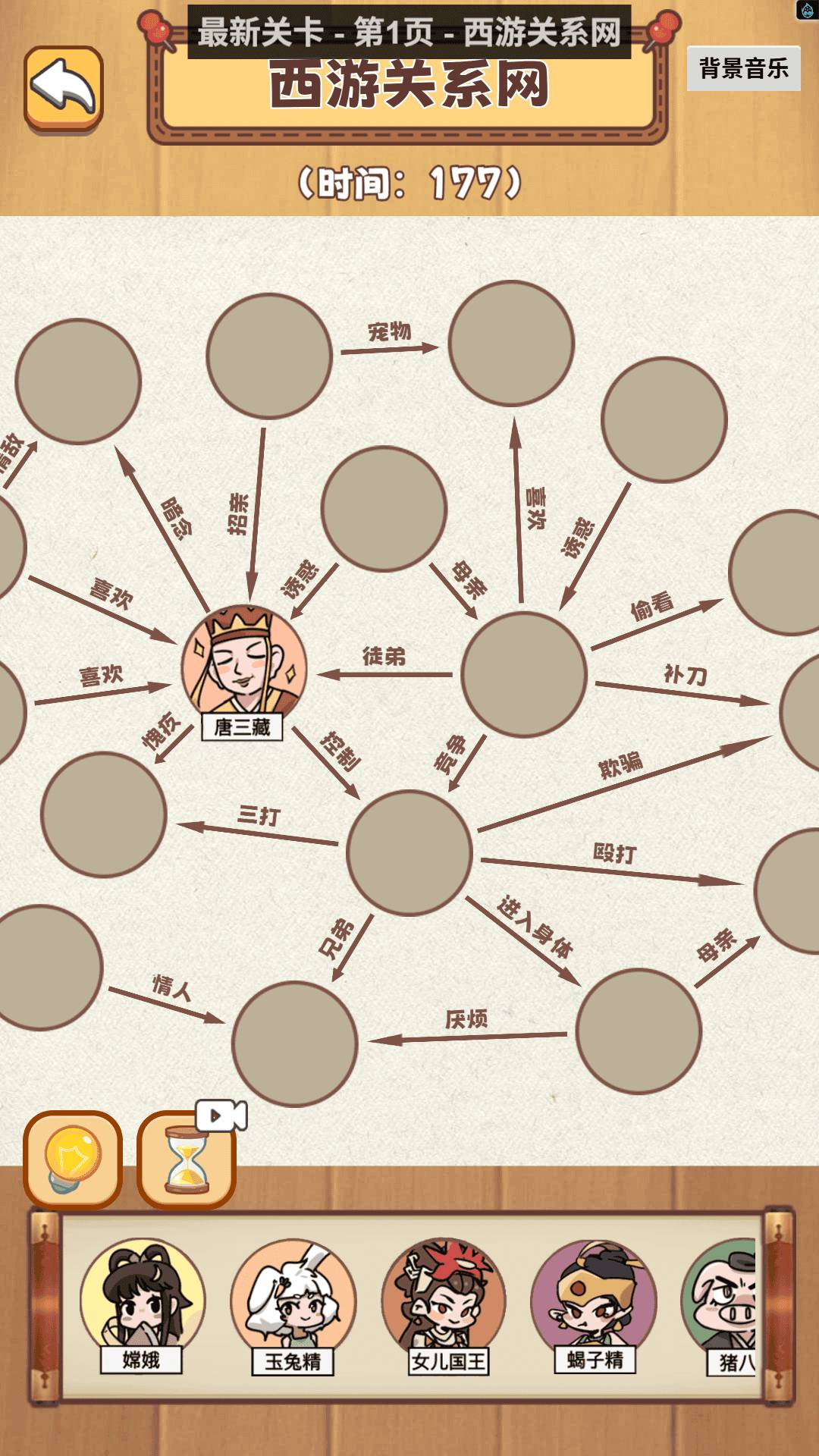Tap the back arrow button
The width and height of the screenshot is (819, 1456).
click(64, 88)
